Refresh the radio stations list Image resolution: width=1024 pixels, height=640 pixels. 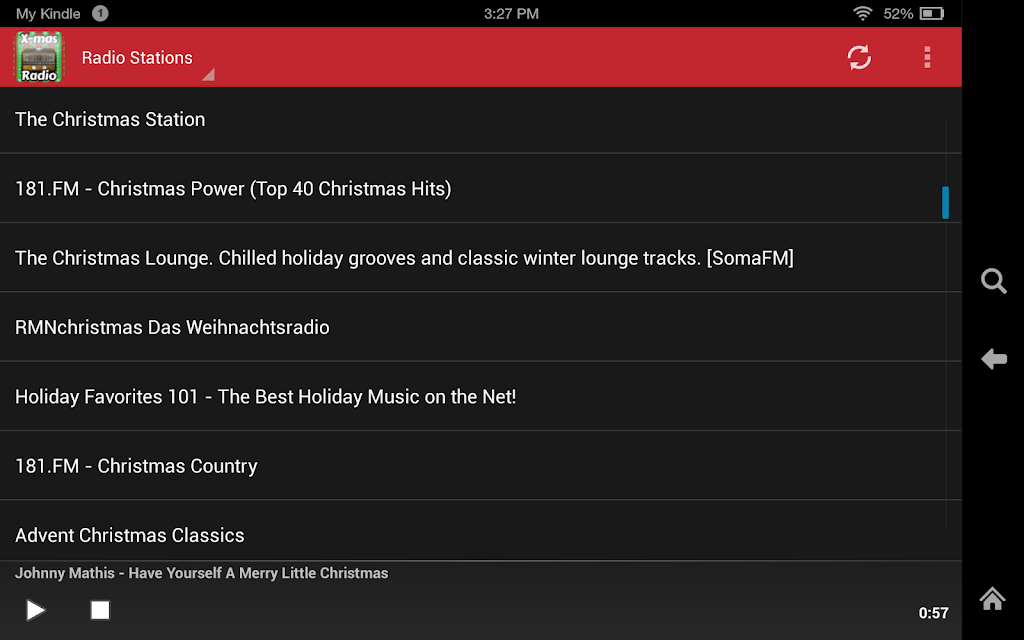859,57
